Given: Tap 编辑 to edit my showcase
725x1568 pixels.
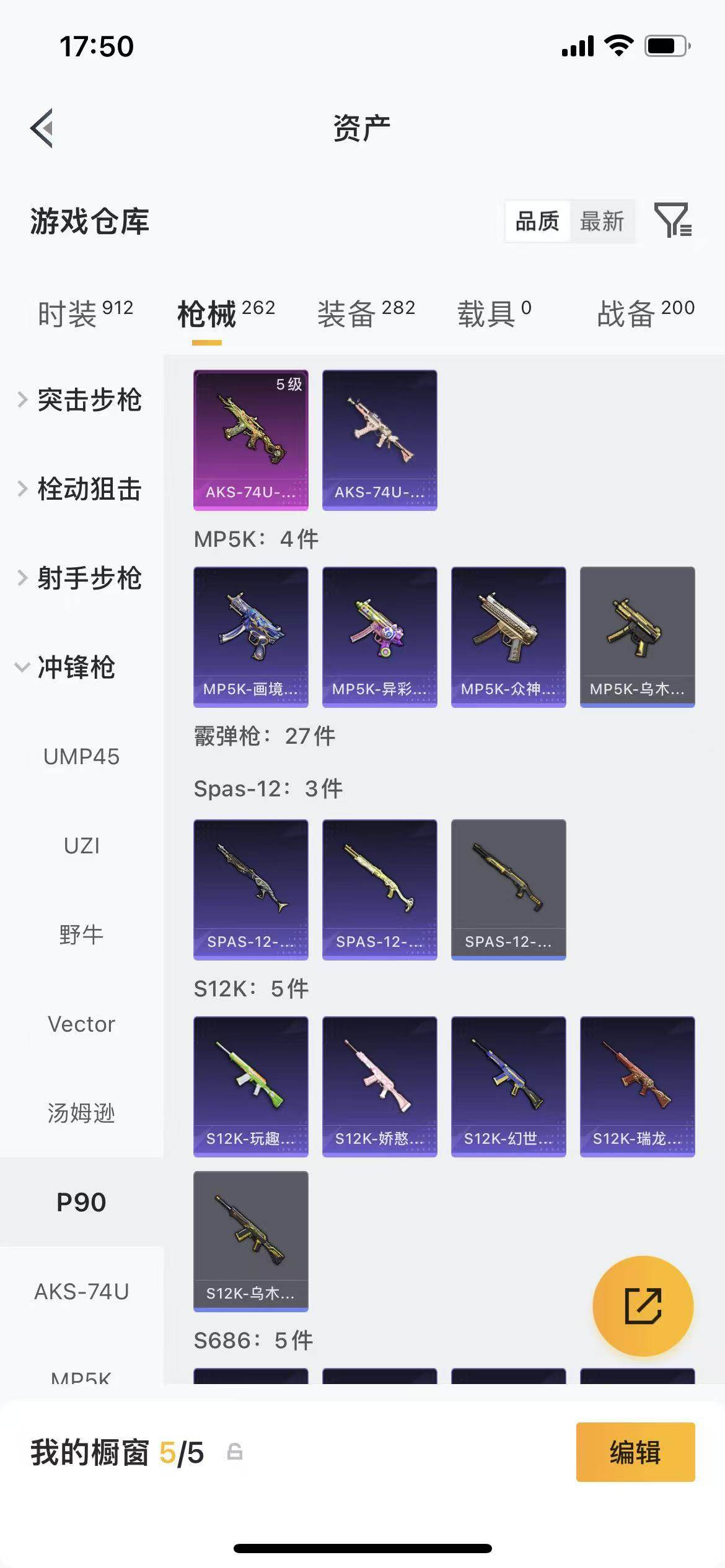Looking at the screenshot, I should tap(636, 1452).
